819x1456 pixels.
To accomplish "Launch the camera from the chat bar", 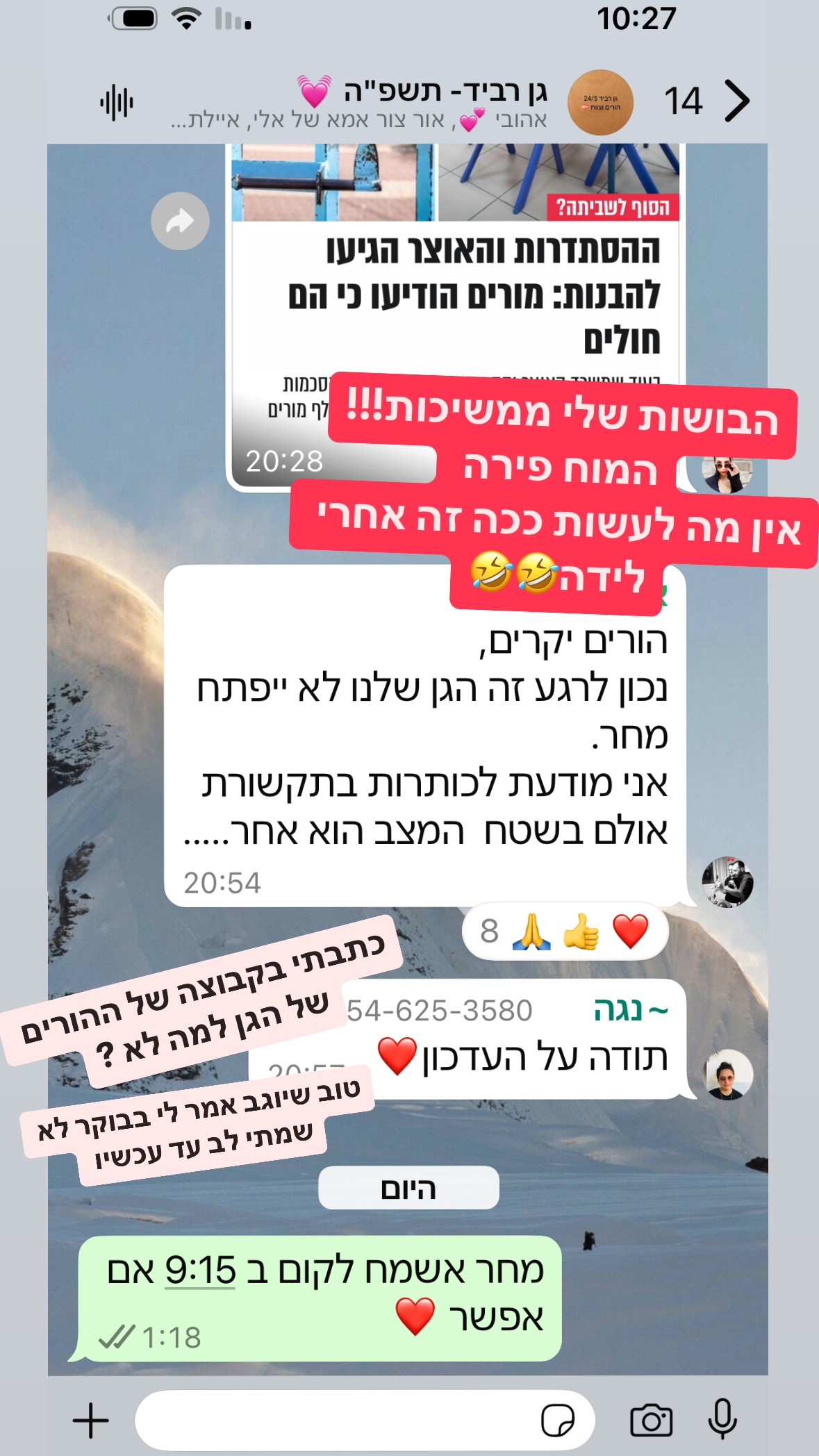I will click(x=651, y=1421).
